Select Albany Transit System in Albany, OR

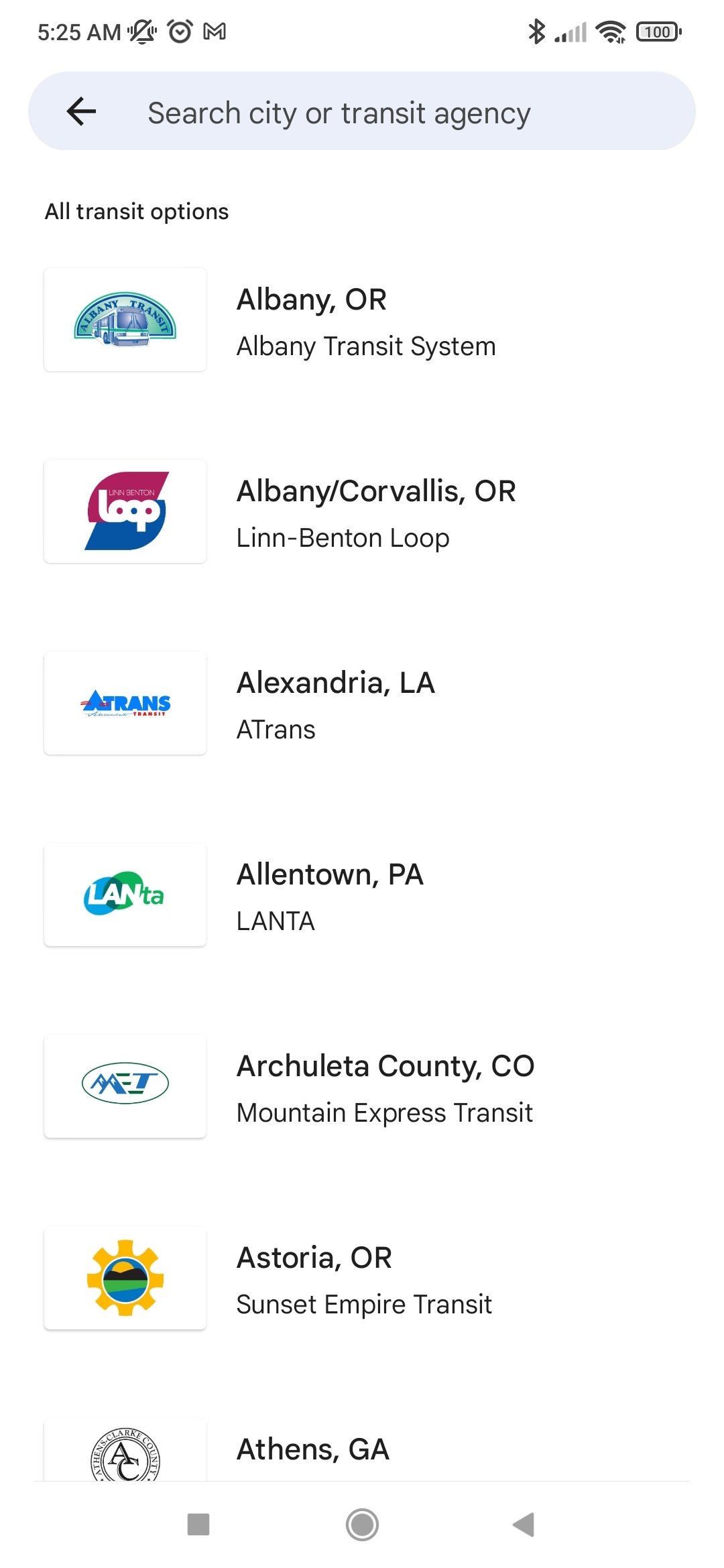(365, 321)
